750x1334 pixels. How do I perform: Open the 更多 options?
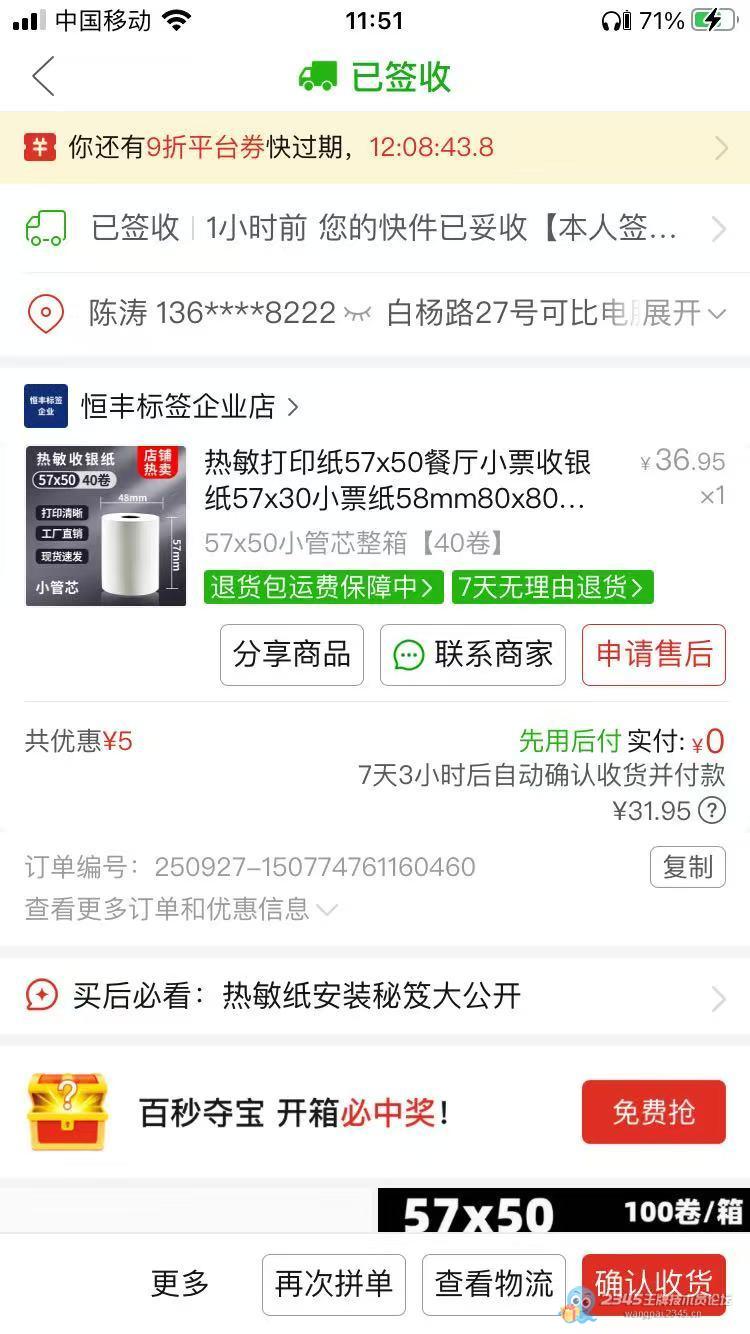tap(180, 1284)
